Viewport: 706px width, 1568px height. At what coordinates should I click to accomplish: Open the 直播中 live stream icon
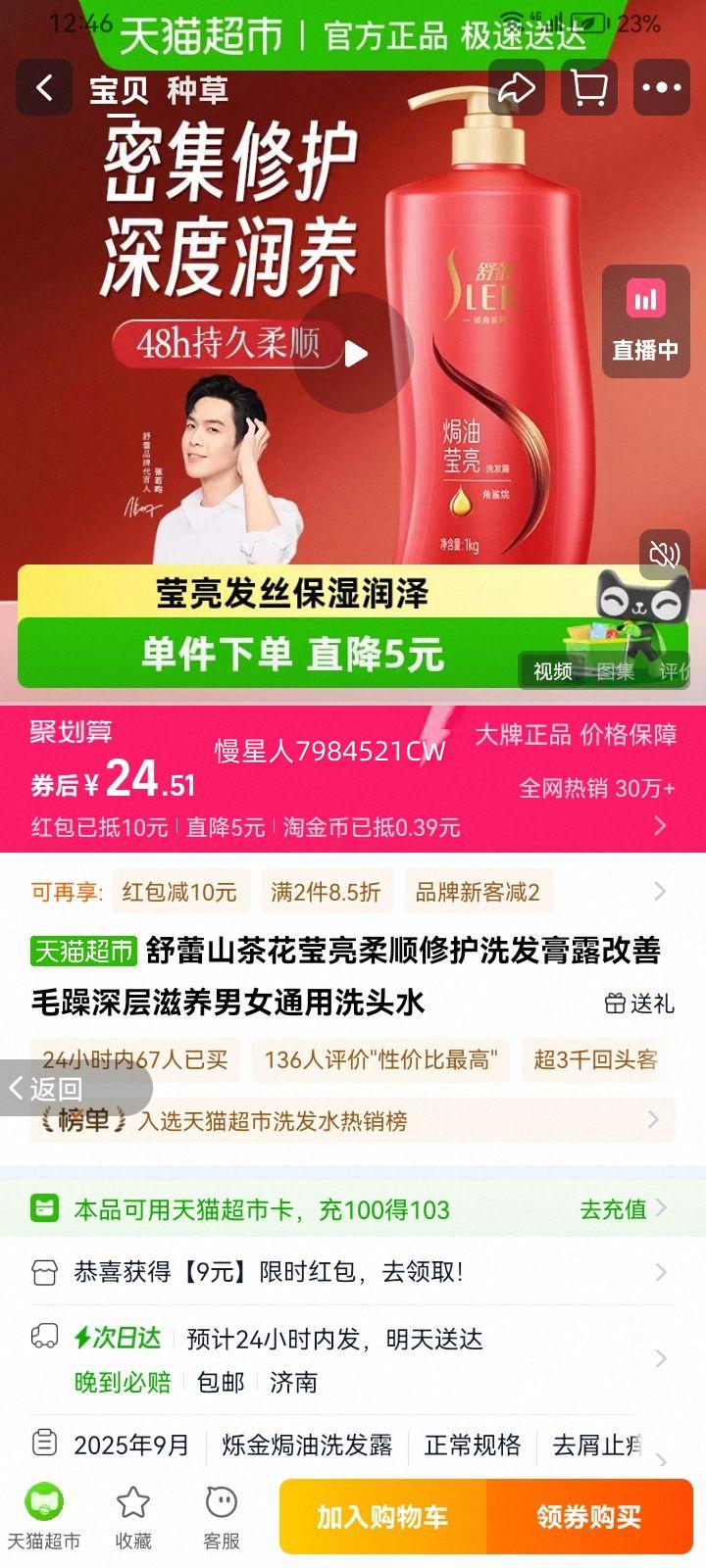click(643, 320)
